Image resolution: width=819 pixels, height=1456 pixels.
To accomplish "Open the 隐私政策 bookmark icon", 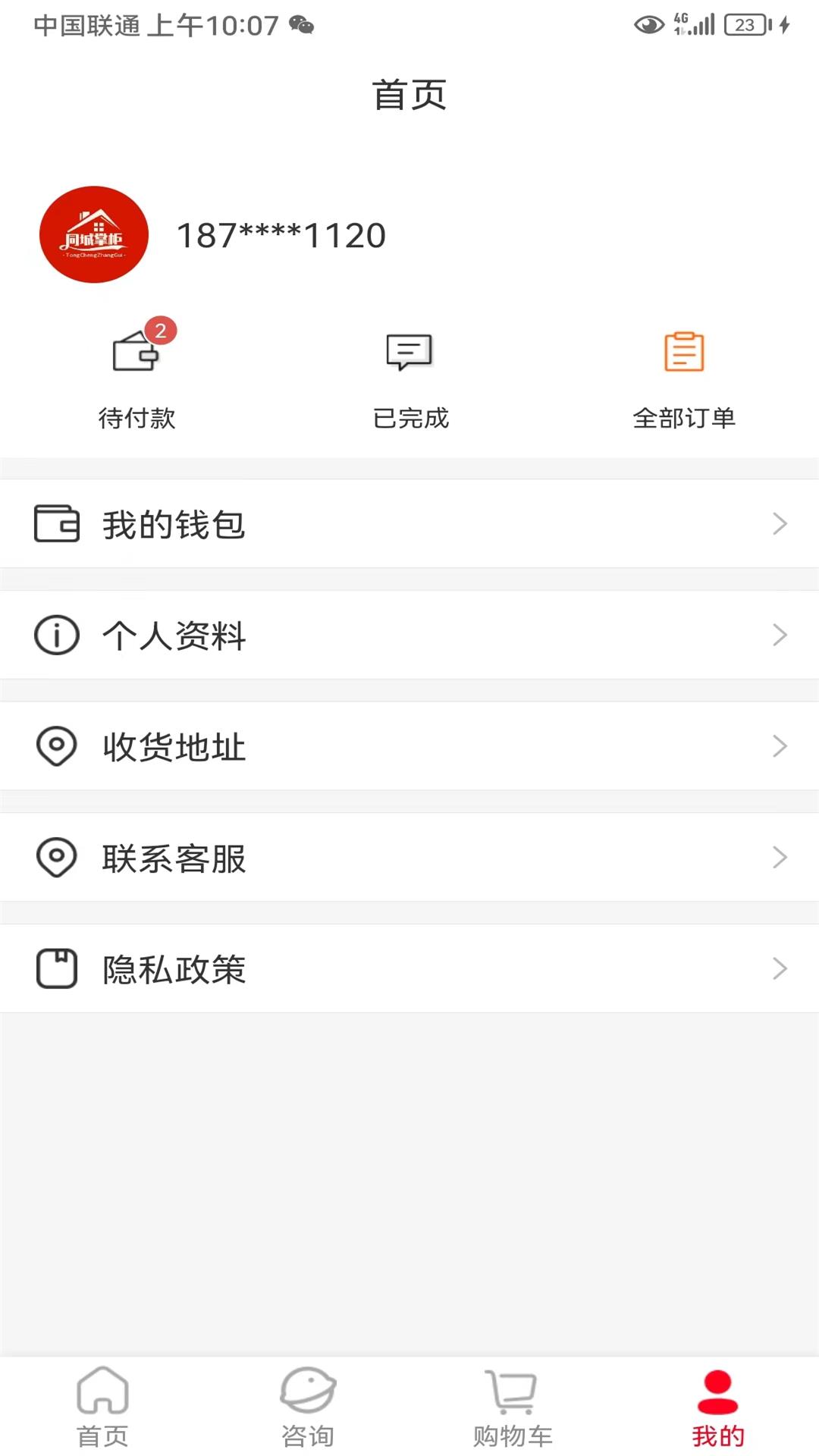I will [x=56, y=968].
